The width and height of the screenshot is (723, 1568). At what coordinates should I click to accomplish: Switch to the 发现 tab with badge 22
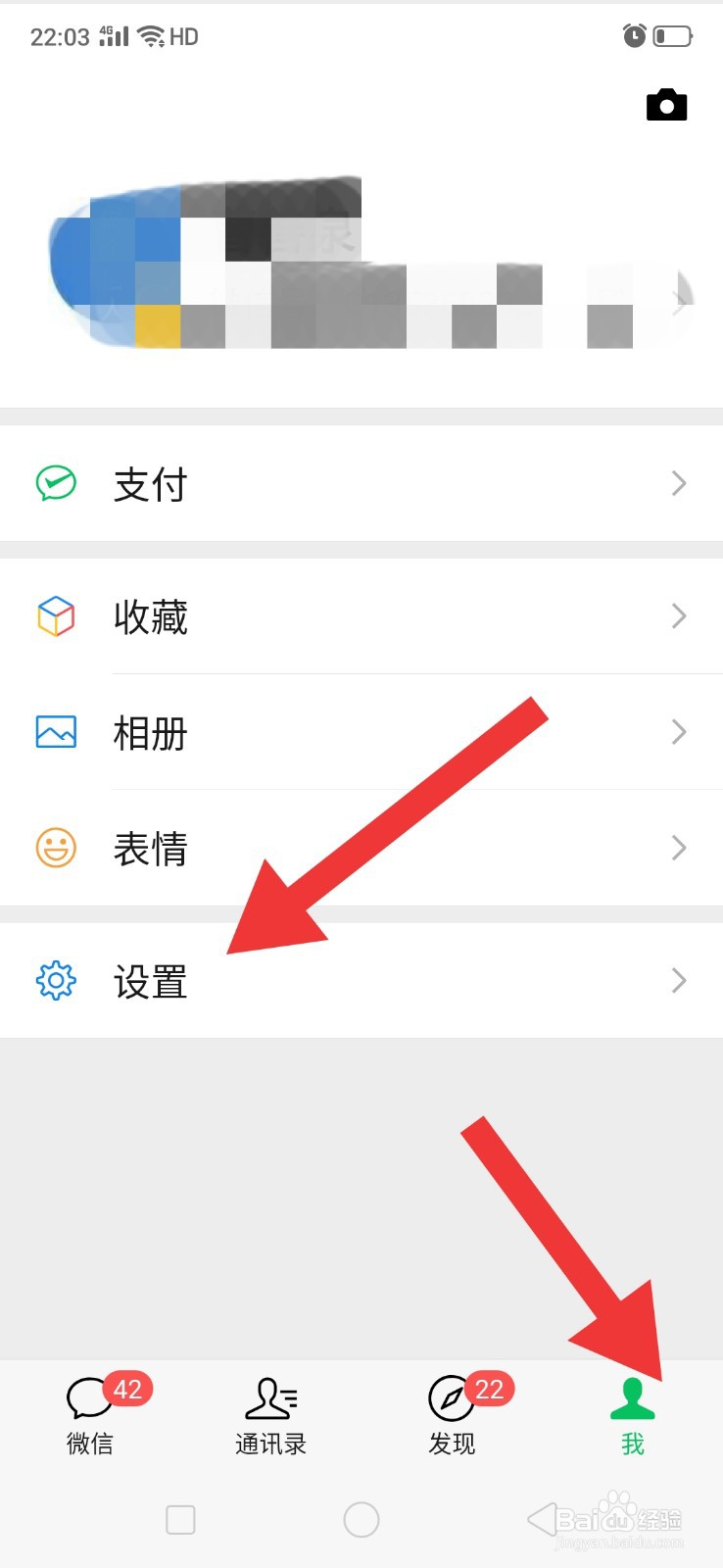point(451,1411)
